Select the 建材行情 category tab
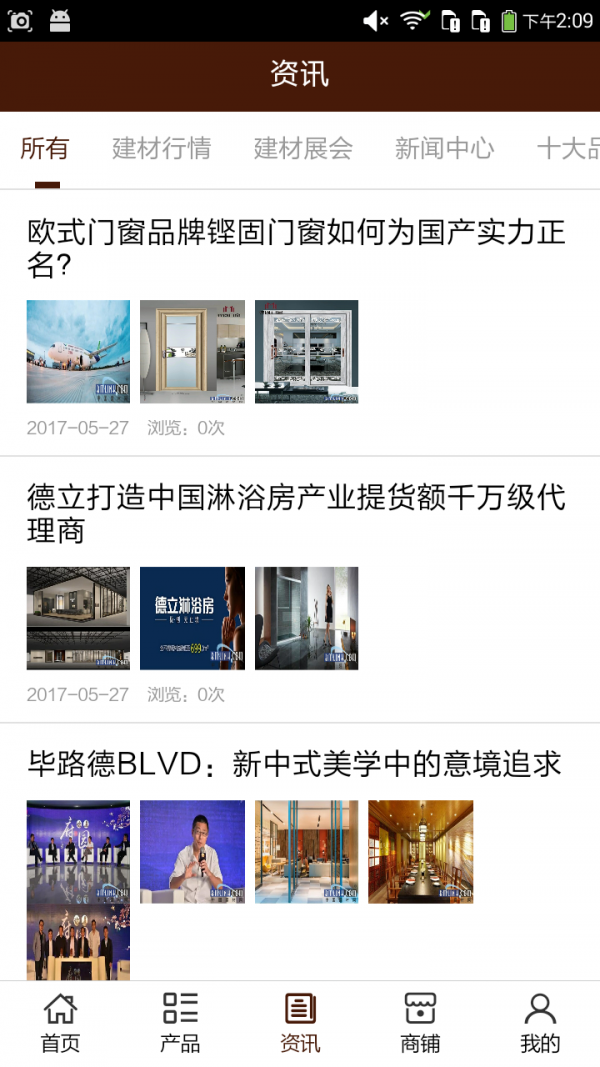The width and height of the screenshot is (600, 1067). pos(161,150)
